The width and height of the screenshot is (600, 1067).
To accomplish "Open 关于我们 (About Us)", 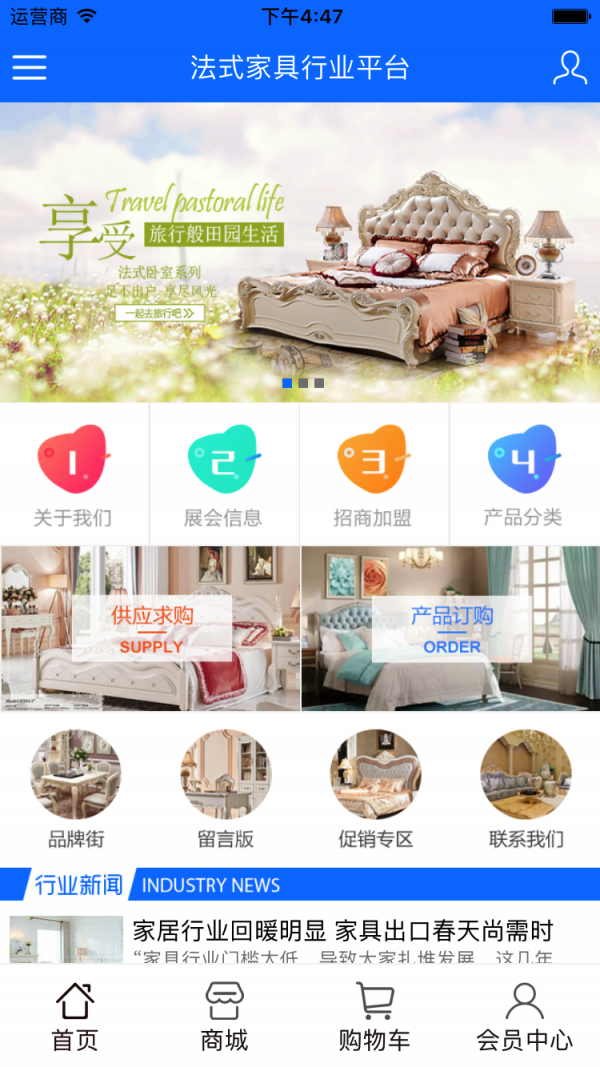I will 73,475.
